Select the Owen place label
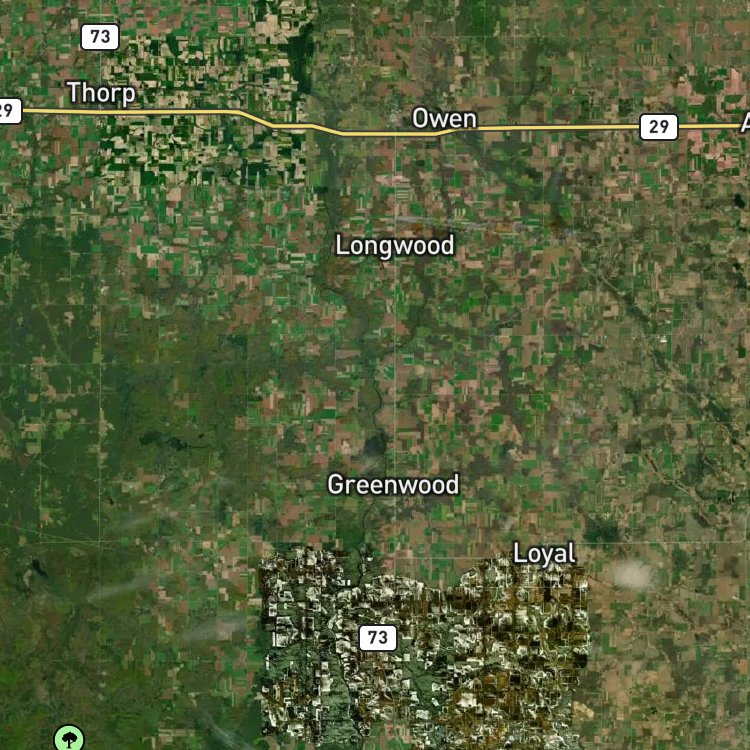 444,118
